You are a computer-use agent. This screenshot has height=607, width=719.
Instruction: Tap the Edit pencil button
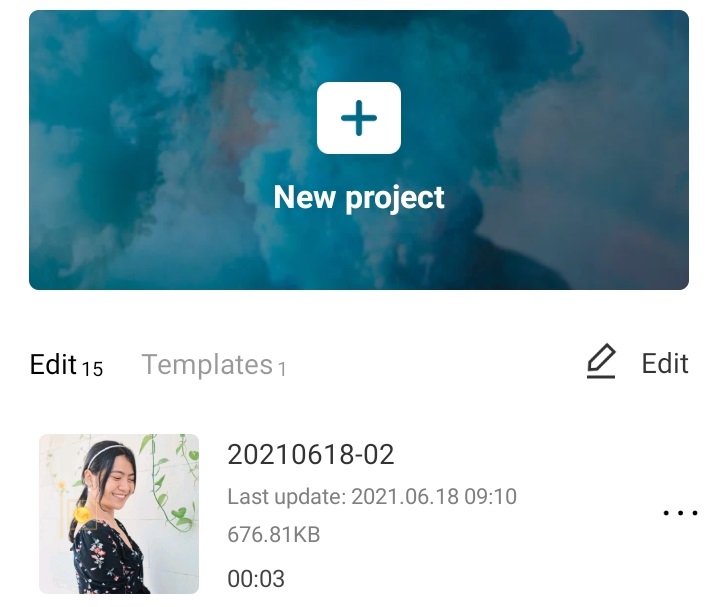(637, 363)
